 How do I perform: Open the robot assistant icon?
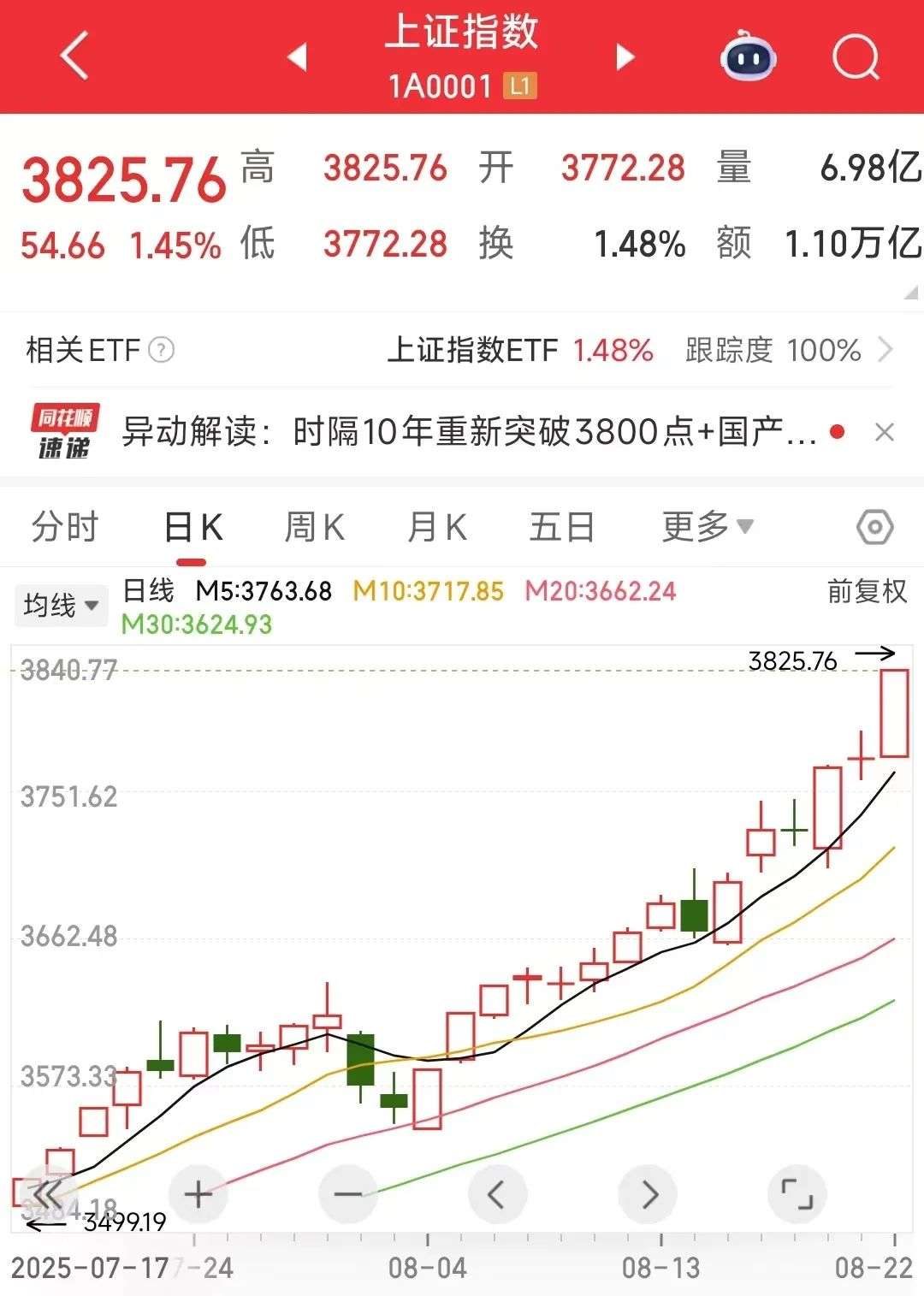click(x=748, y=57)
